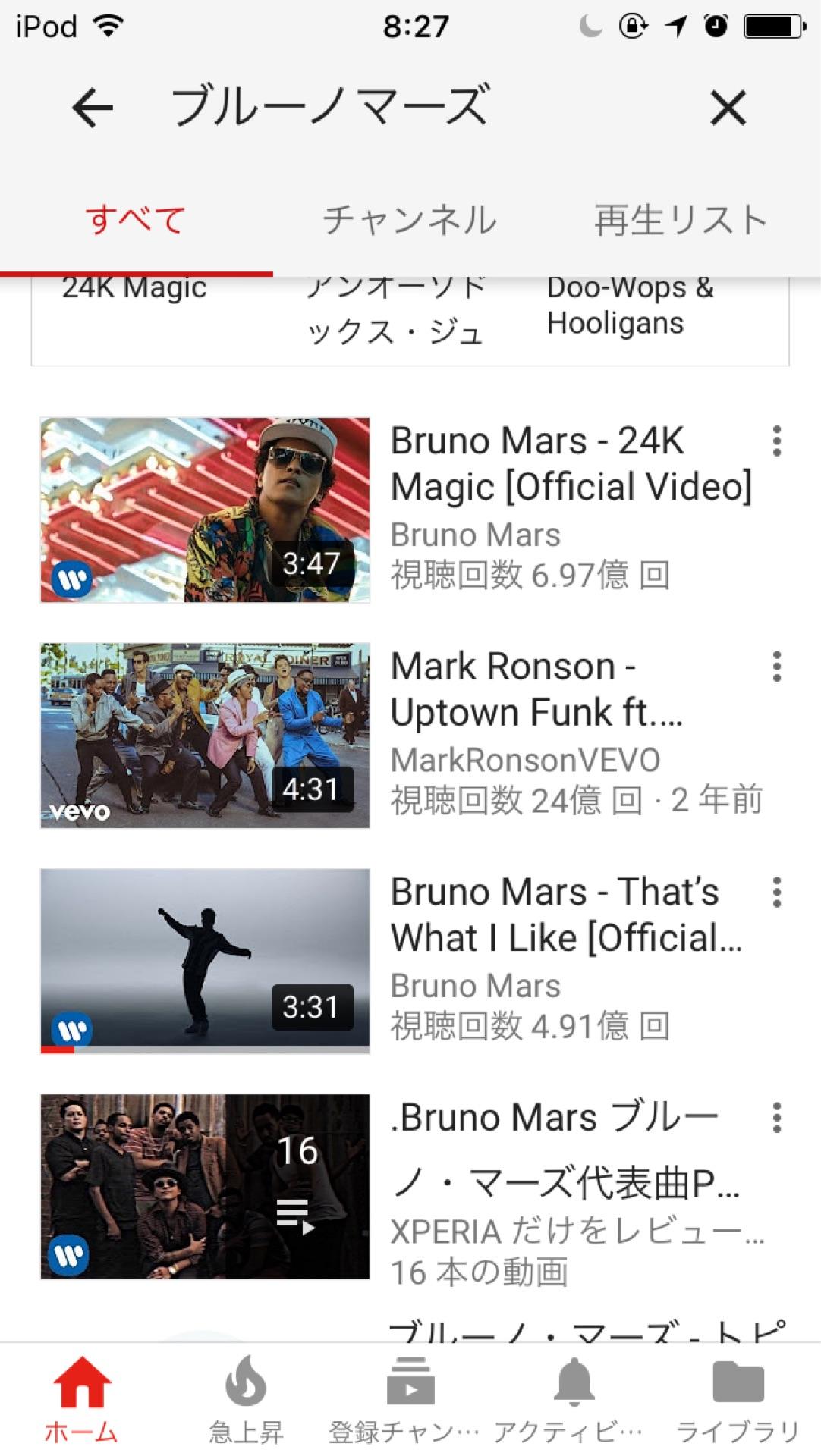The width and height of the screenshot is (821, 1456).
Task: Open the ライブラリ tab
Action: (x=738, y=1400)
